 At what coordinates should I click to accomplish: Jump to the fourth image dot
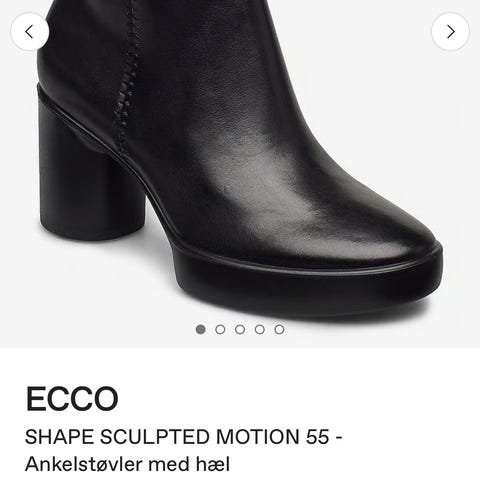[260, 329]
